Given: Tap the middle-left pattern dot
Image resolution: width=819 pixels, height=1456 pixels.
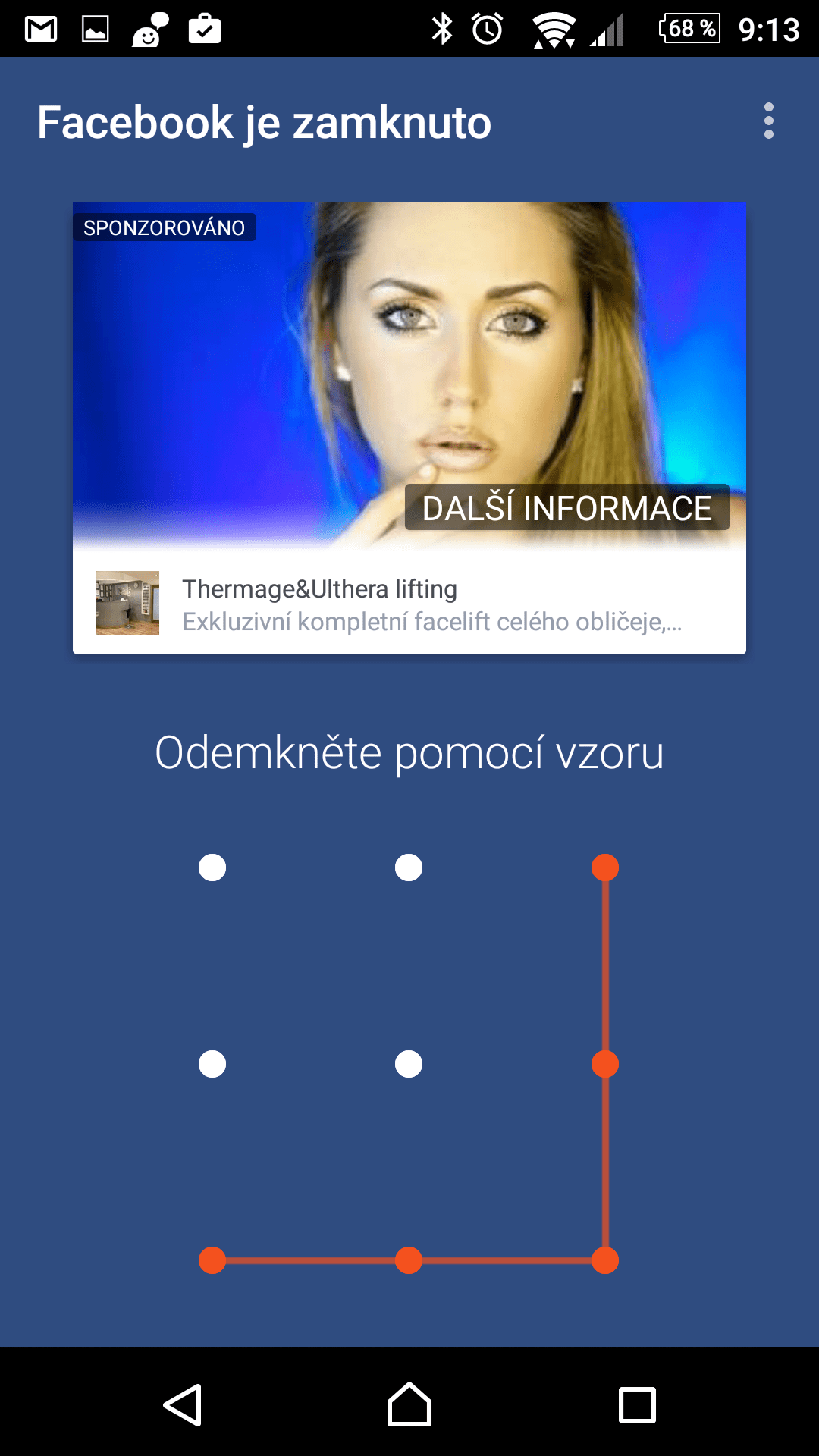Looking at the screenshot, I should pyautogui.click(x=212, y=1064).
